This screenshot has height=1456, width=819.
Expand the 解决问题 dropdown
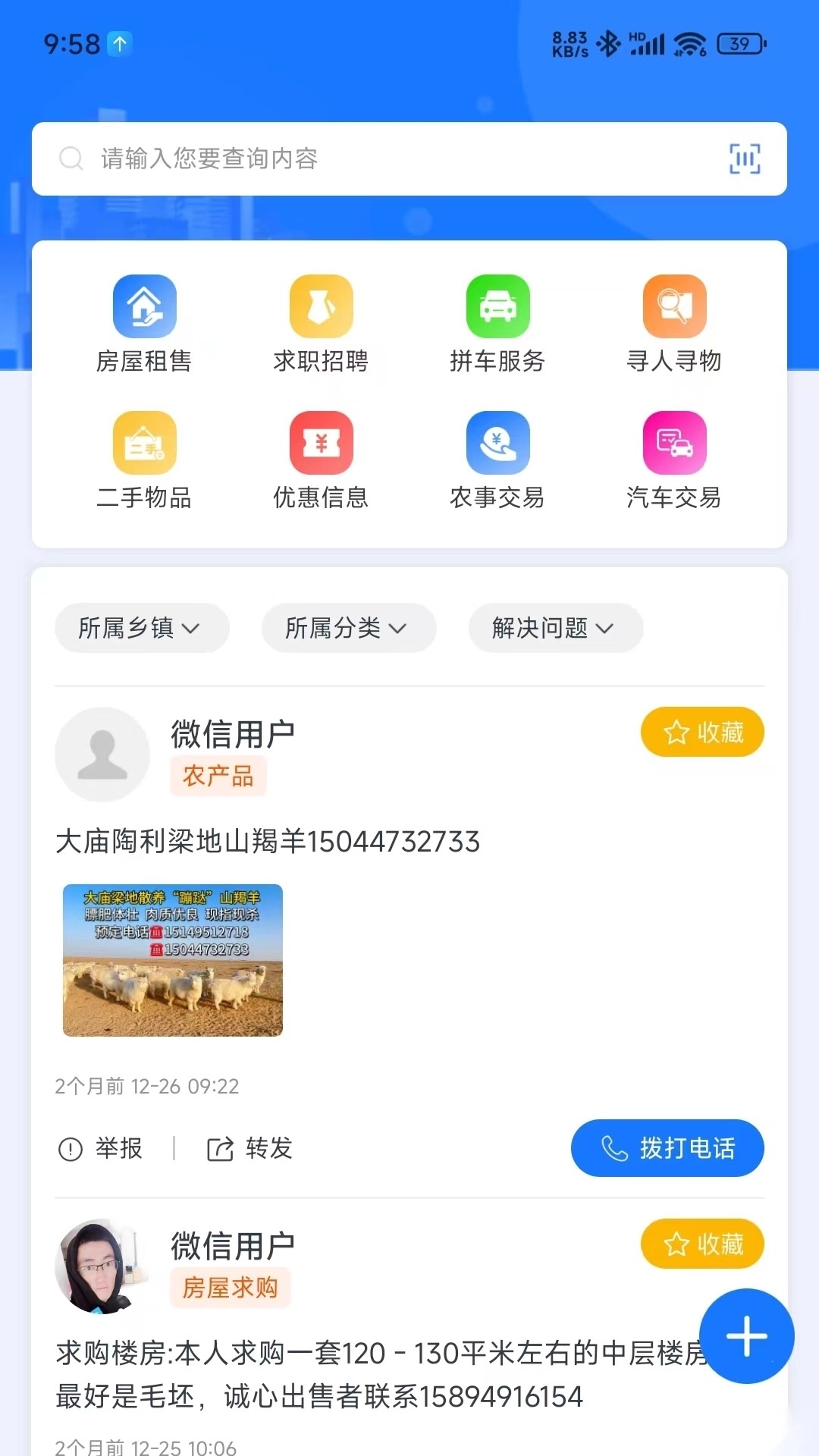(555, 628)
